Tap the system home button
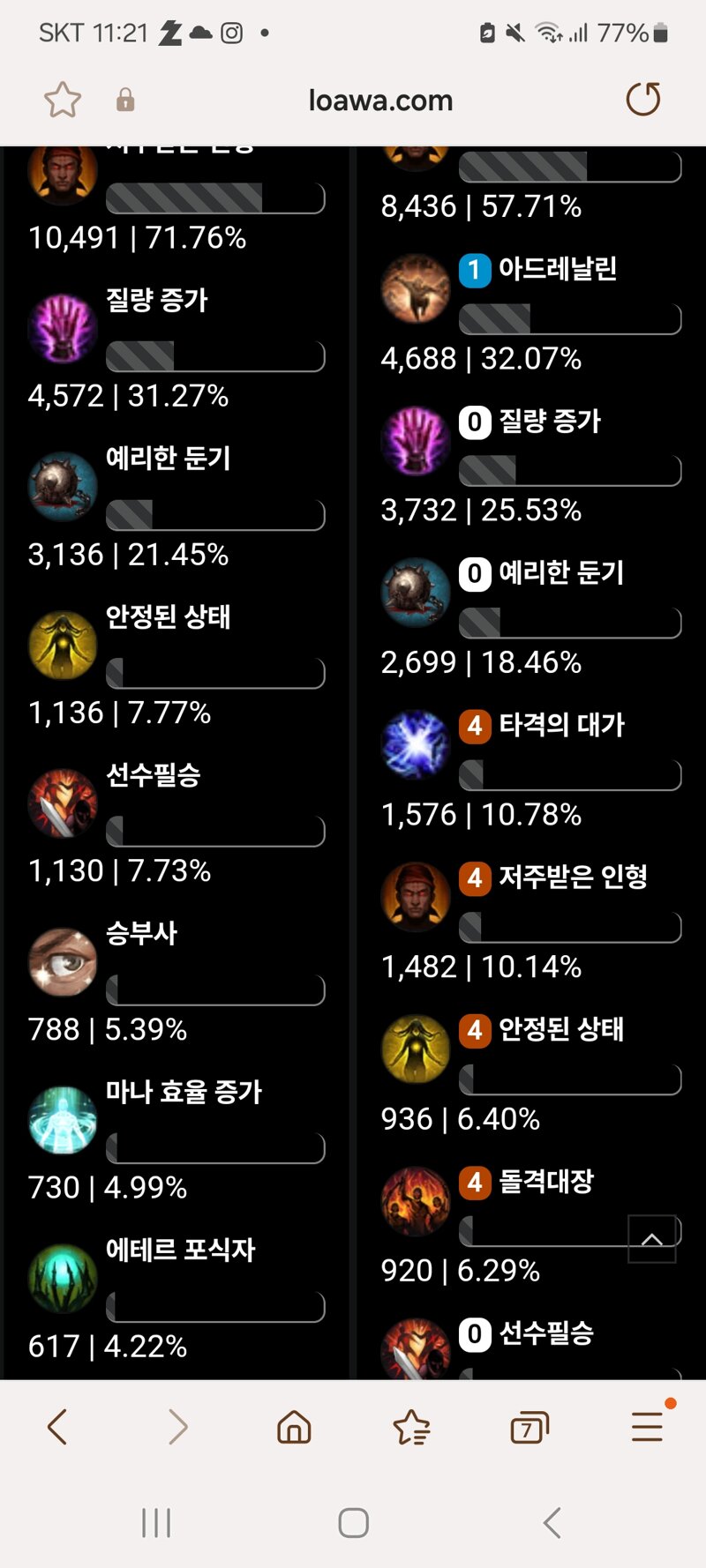This screenshot has height=1568, width=706. [353, 1523]
